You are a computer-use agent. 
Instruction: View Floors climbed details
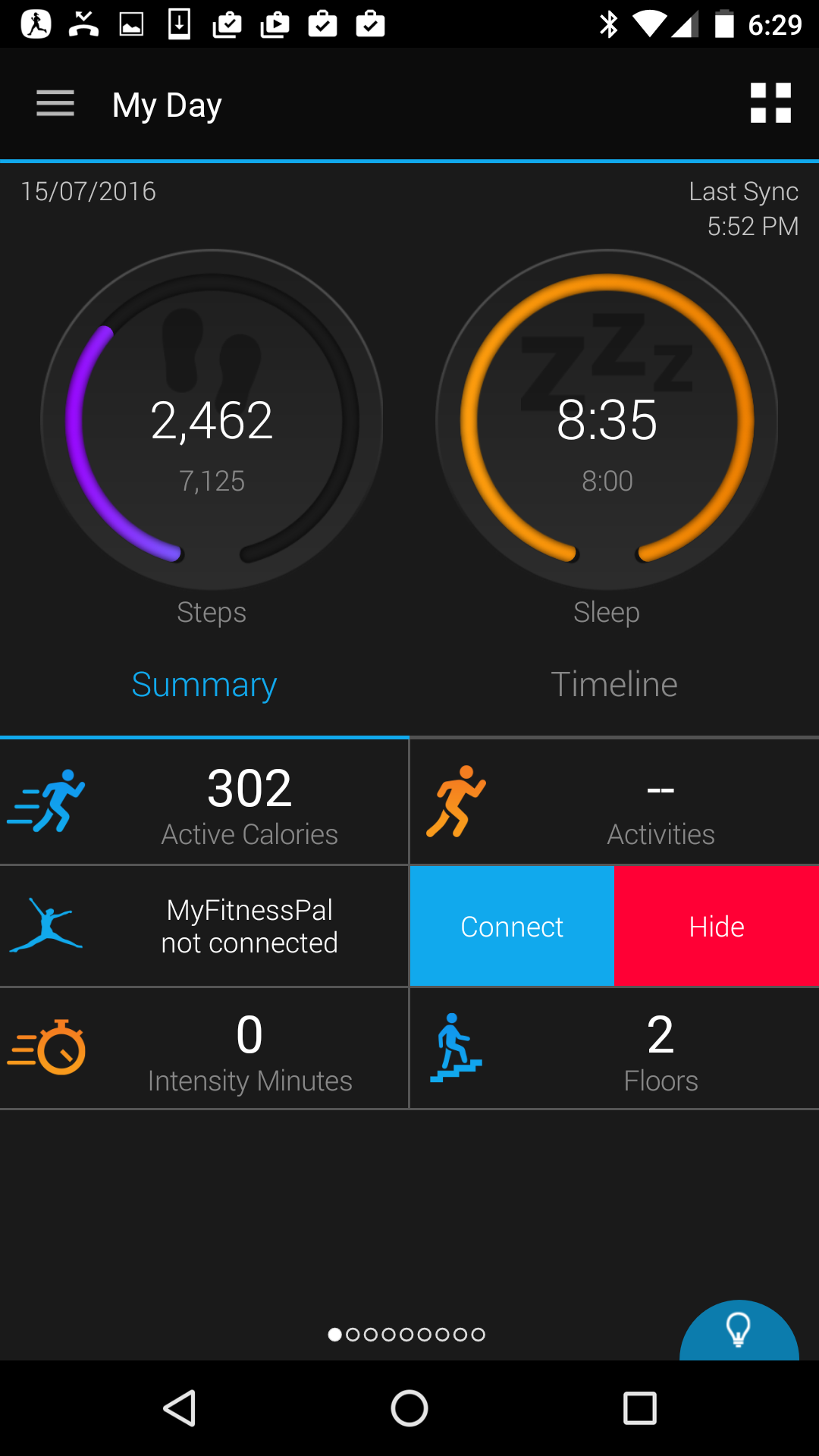(x=614, y=1049)
